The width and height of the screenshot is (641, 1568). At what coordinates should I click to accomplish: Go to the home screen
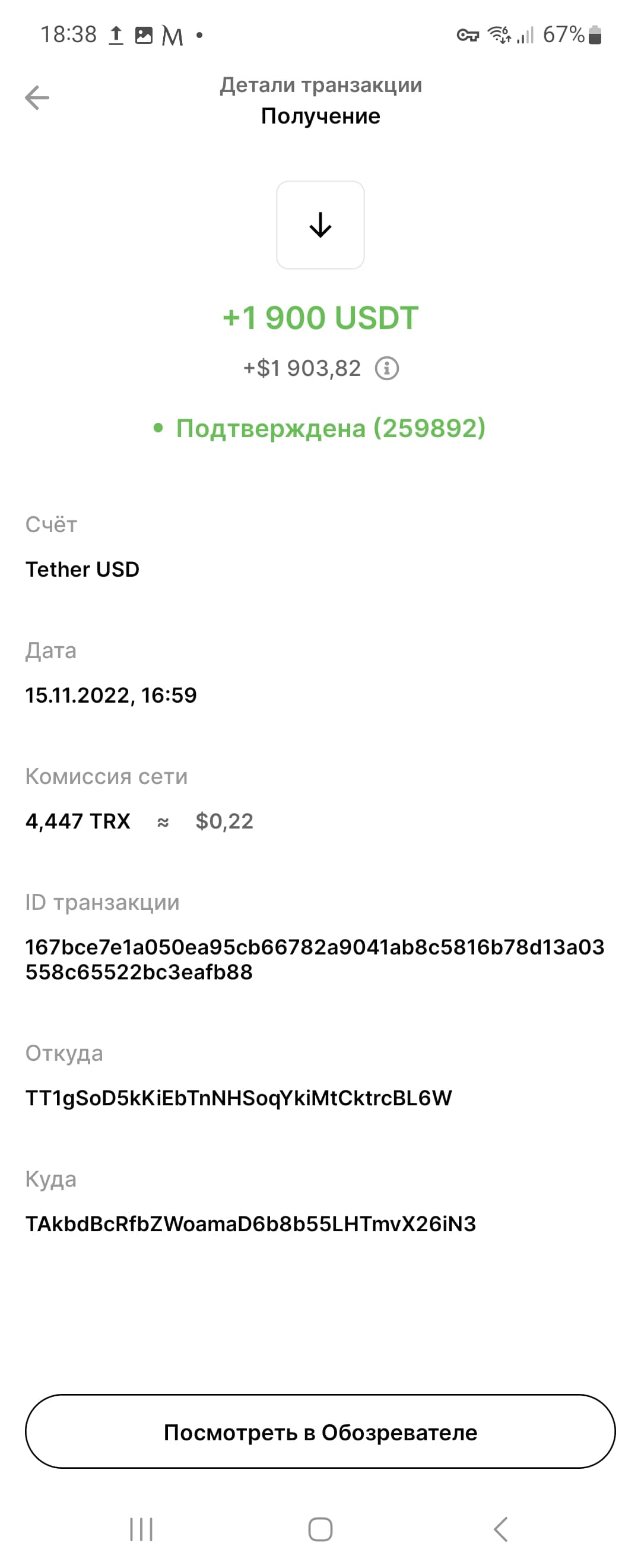[x=320, y=1528]
